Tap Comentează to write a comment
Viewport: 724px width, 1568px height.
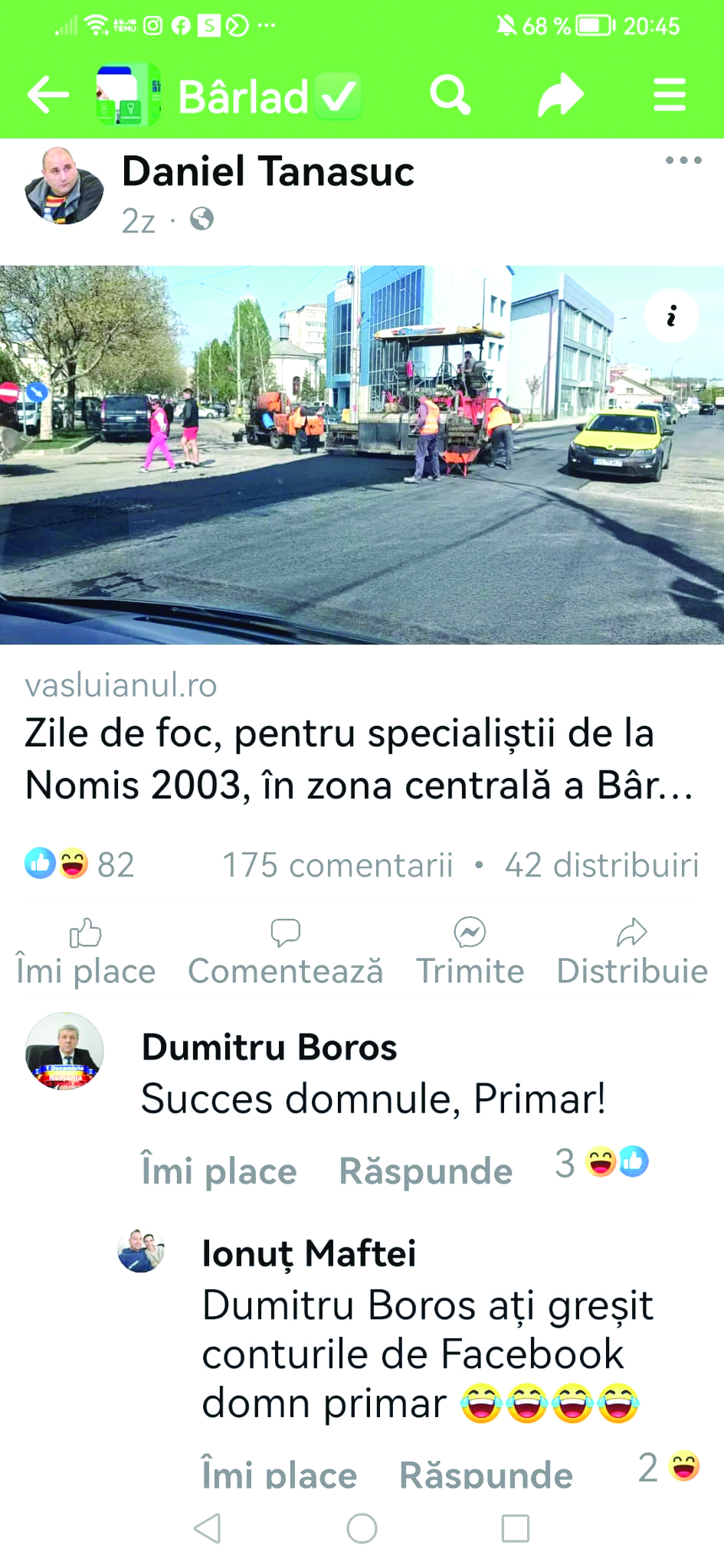pyautogui.click(x=285, y=953)
